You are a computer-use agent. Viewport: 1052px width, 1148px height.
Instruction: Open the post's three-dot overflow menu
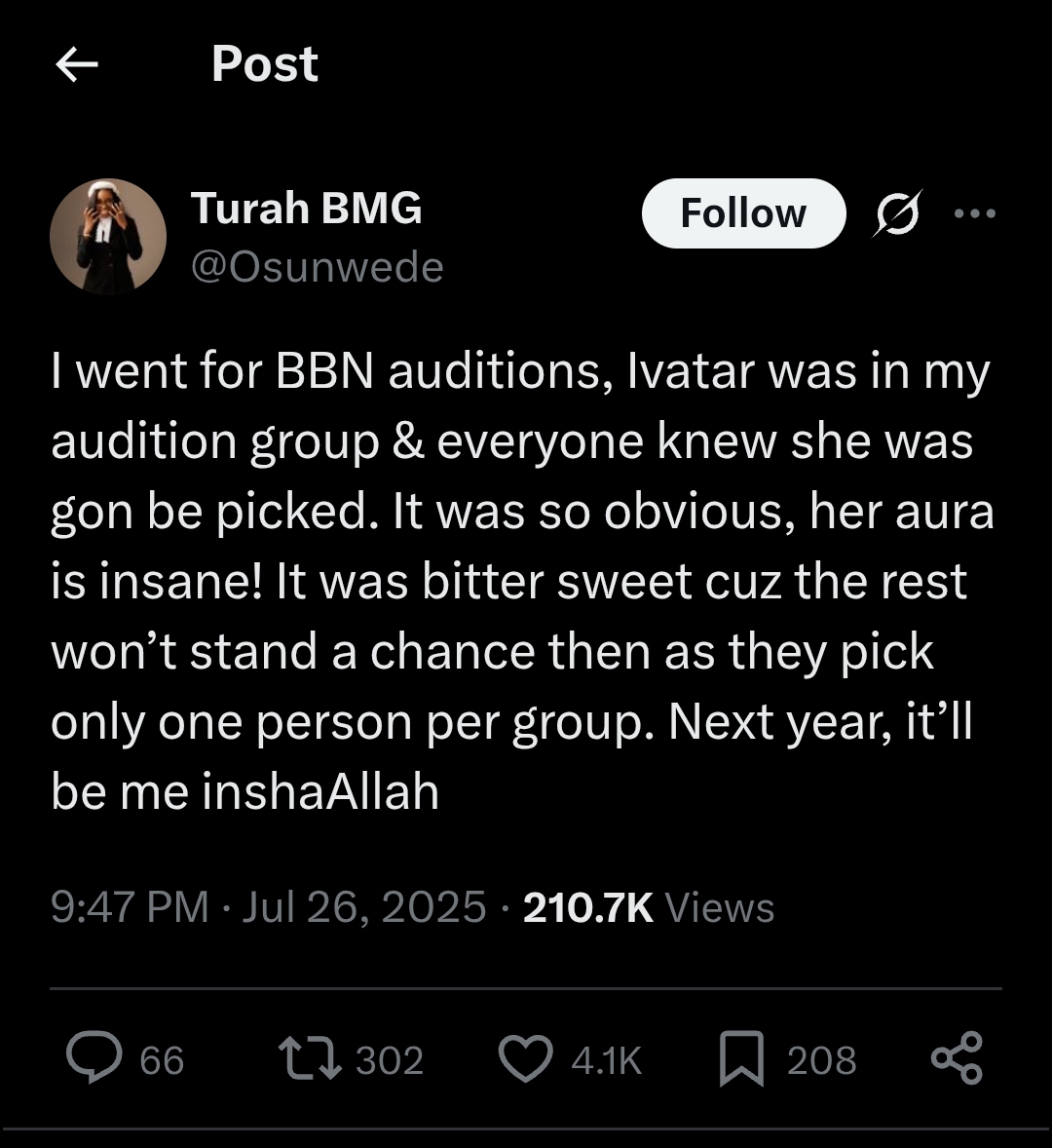[974, 213]
